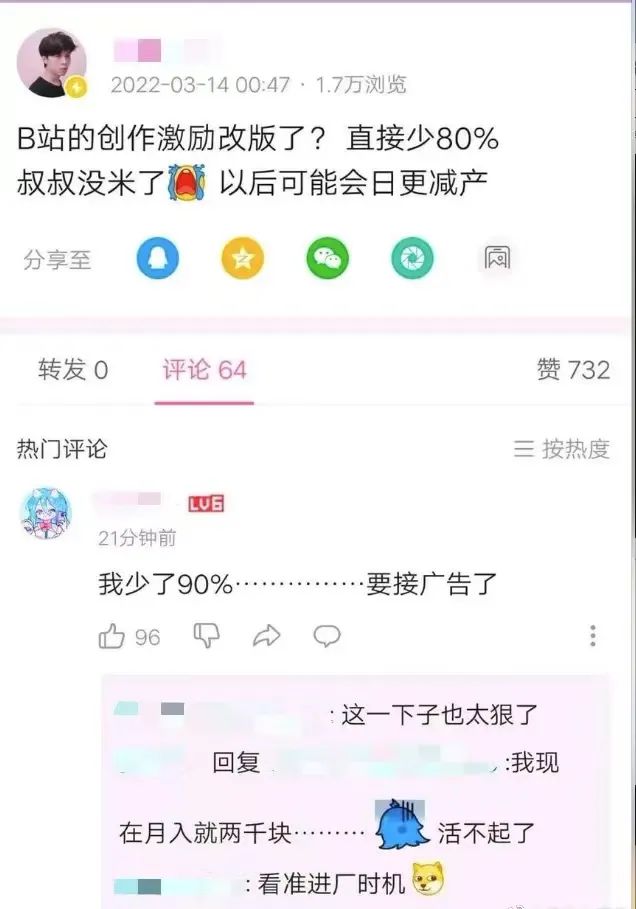
Task: Like the comment with 96 thumbs up
Action: pos(113,636)
